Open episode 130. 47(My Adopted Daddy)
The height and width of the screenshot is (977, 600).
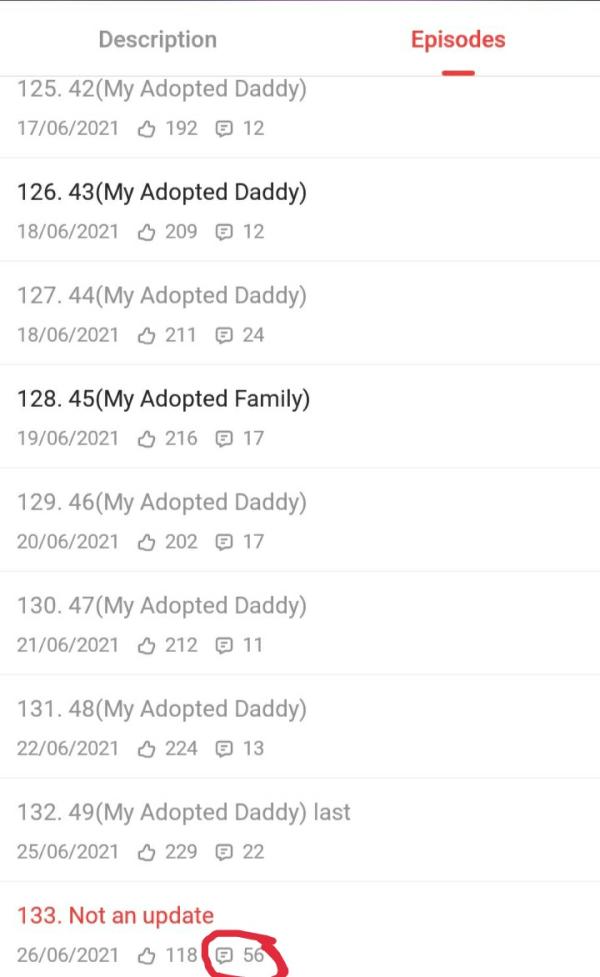pos(162,606)
